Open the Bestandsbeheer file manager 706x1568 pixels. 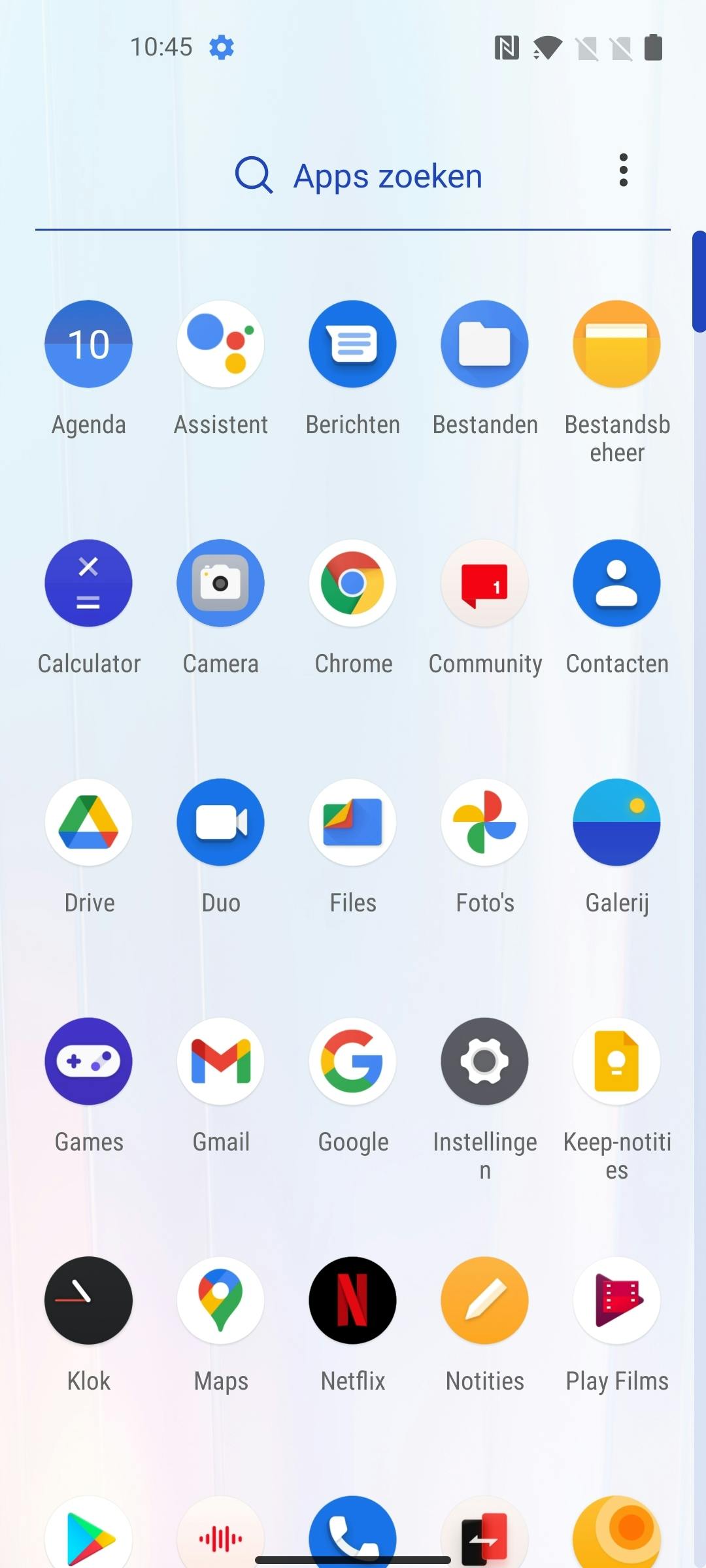tap(616, 344)
